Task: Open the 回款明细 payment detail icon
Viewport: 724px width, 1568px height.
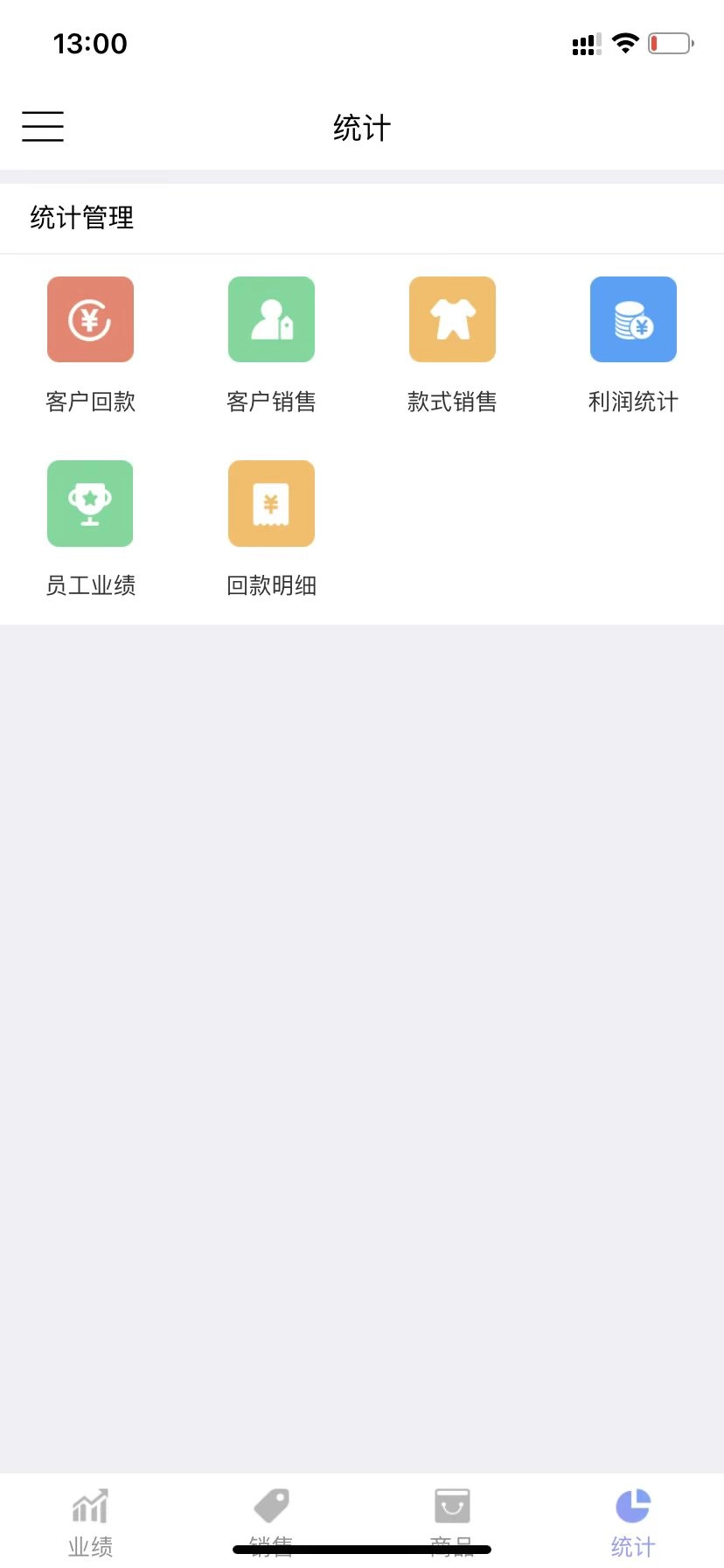Action: pos(271,503)
